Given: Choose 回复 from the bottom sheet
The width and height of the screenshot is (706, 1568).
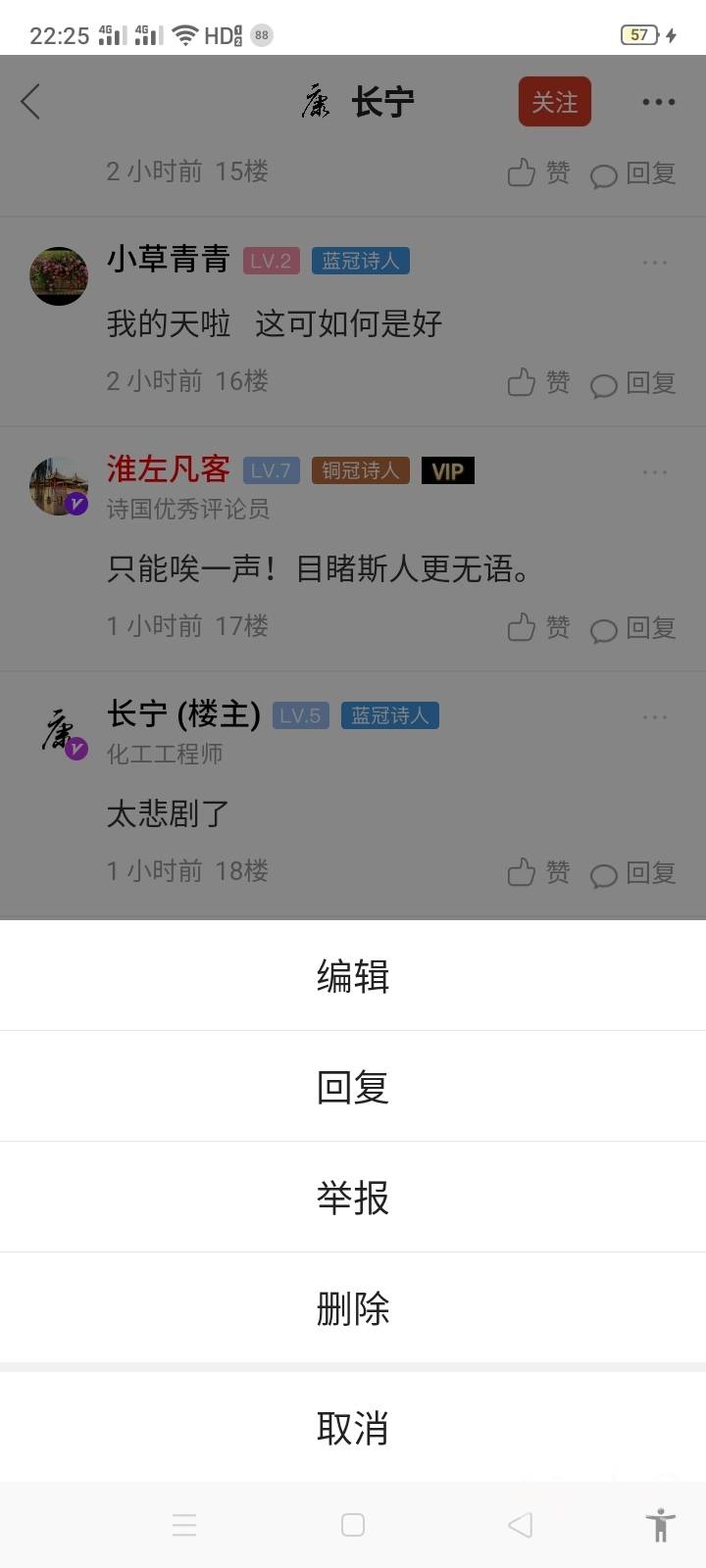Looking at the screenshot, I should pos(353,1087).
